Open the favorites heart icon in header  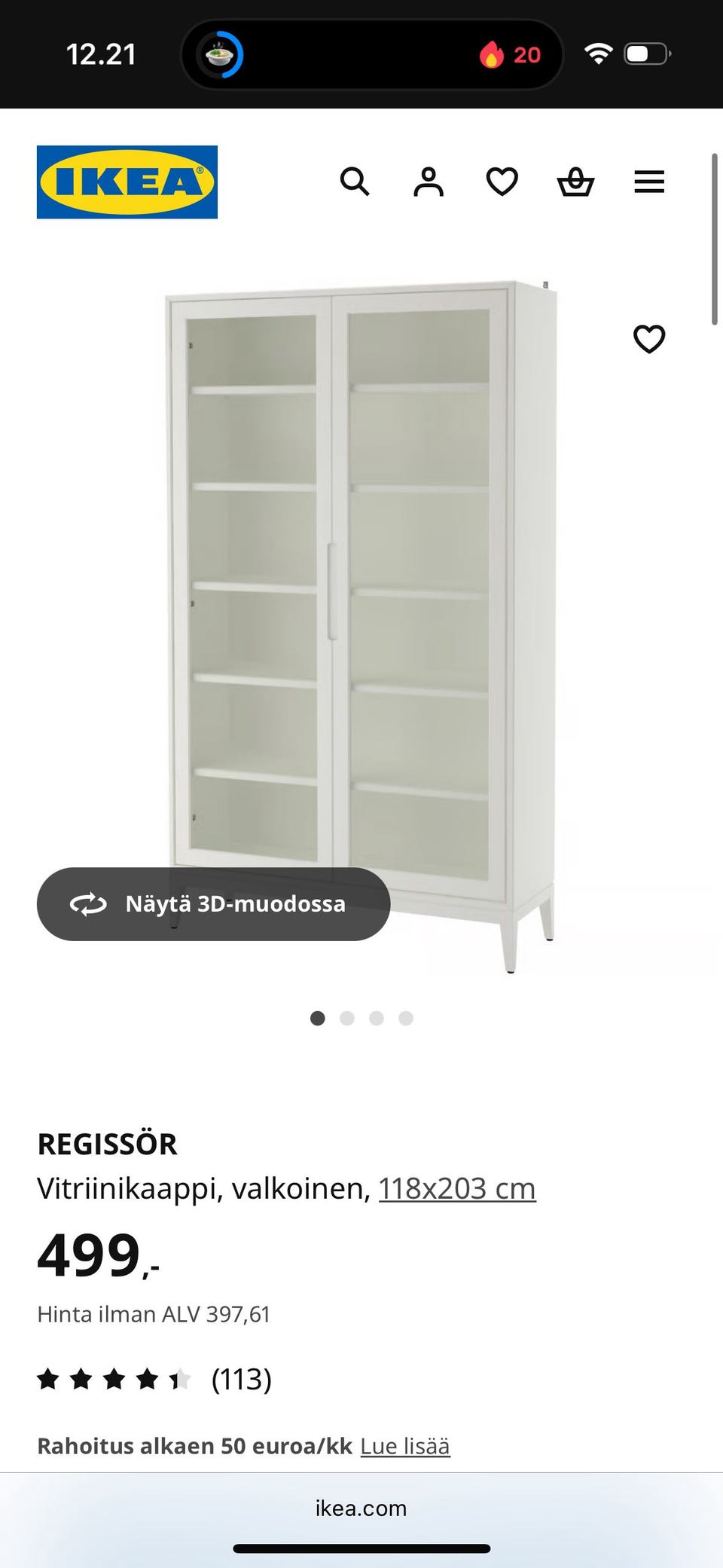pyautogui.click(x=502, y=182)
